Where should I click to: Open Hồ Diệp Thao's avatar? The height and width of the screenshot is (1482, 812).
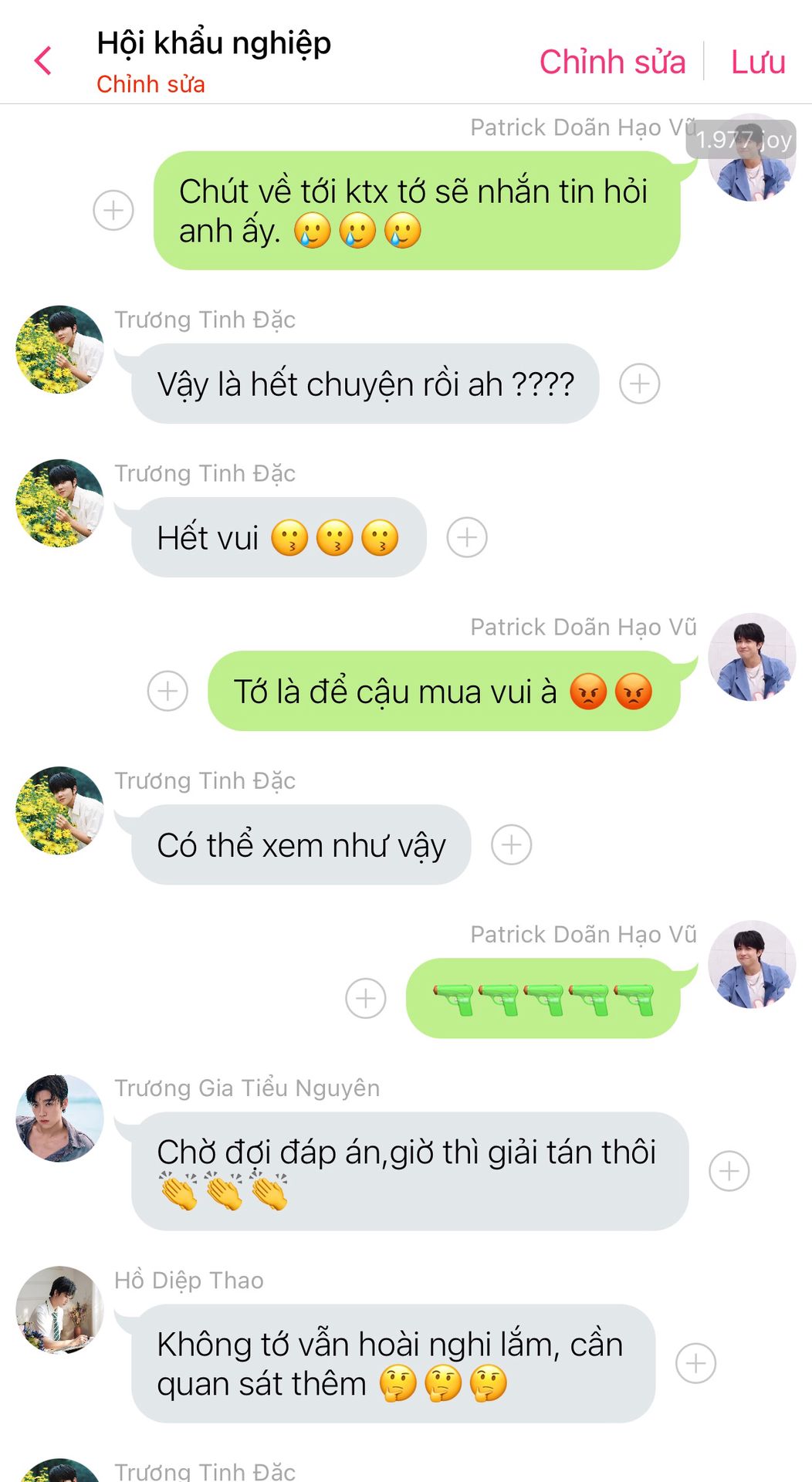point(59,1310)
